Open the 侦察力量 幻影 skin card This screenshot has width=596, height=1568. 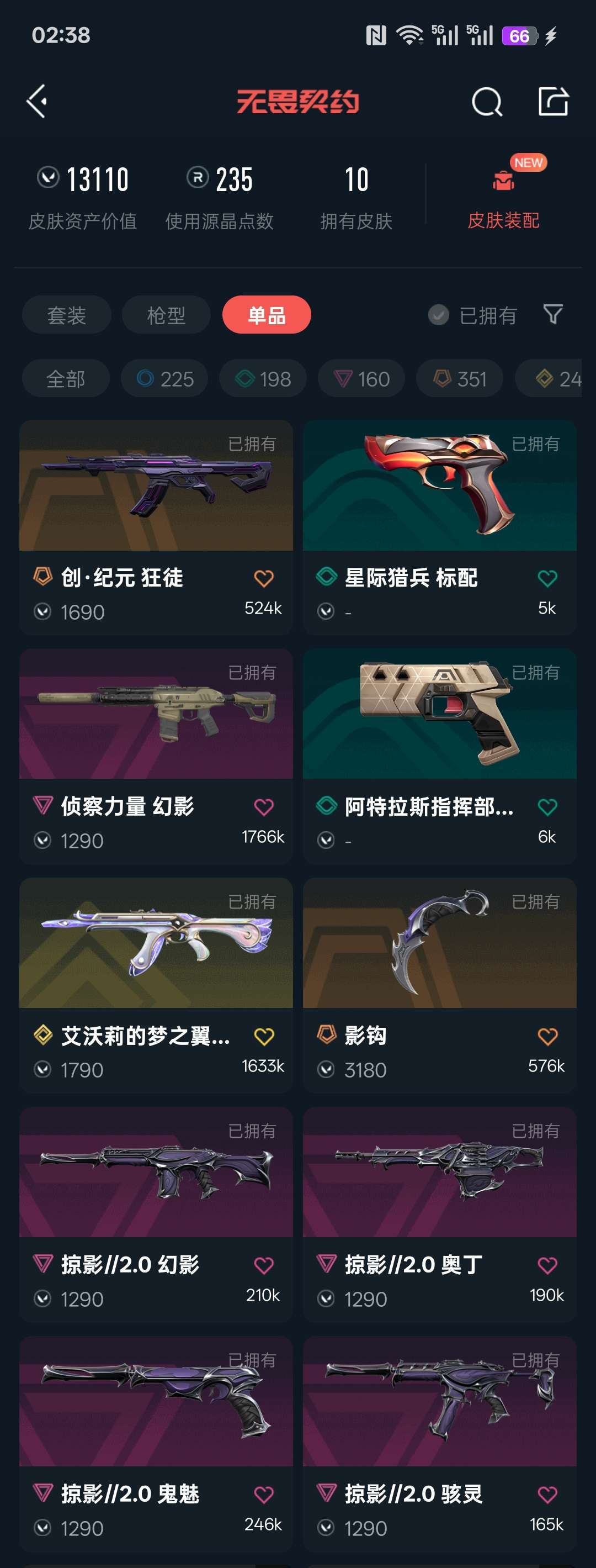point(156,756)
